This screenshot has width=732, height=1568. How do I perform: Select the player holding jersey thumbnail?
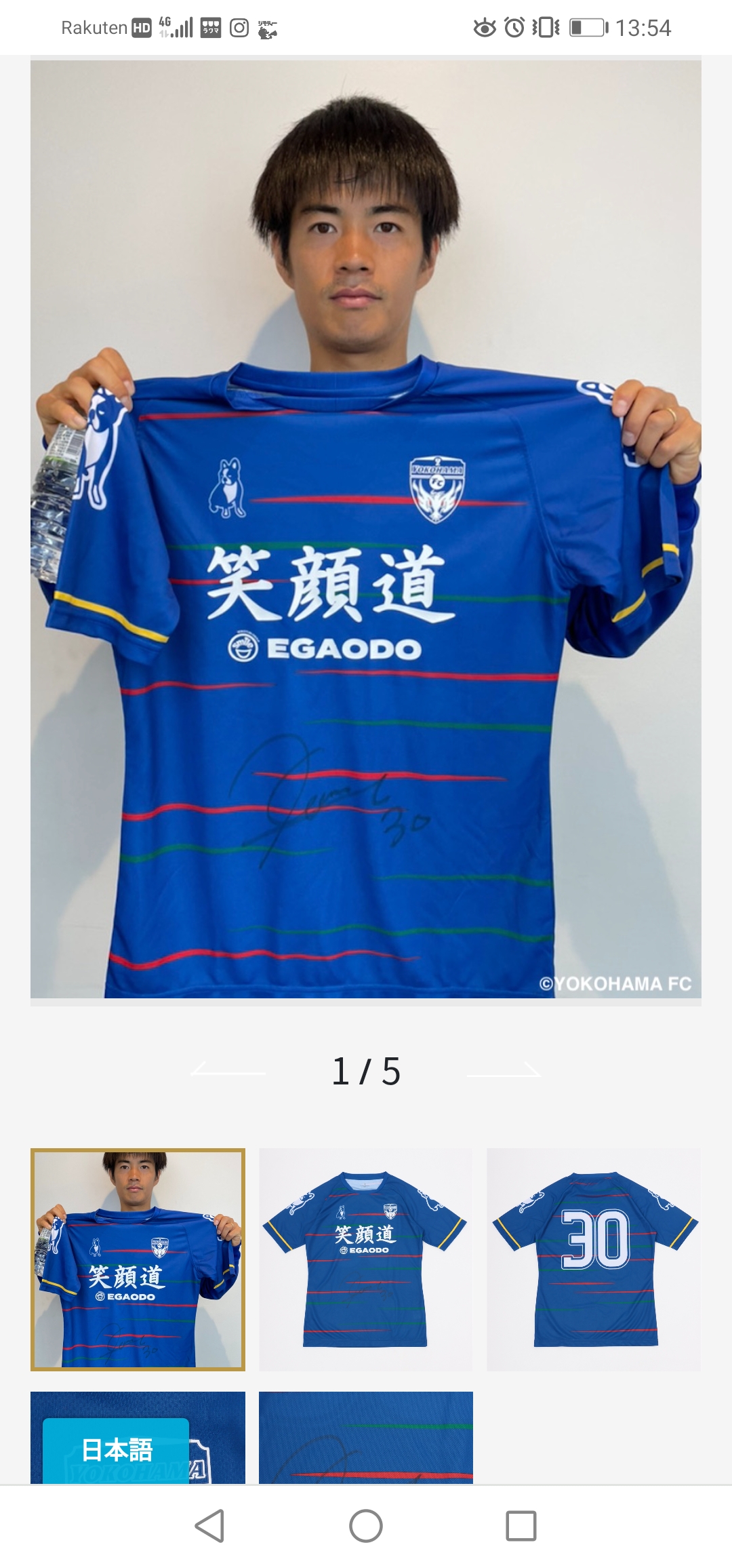click(138, 1259)
